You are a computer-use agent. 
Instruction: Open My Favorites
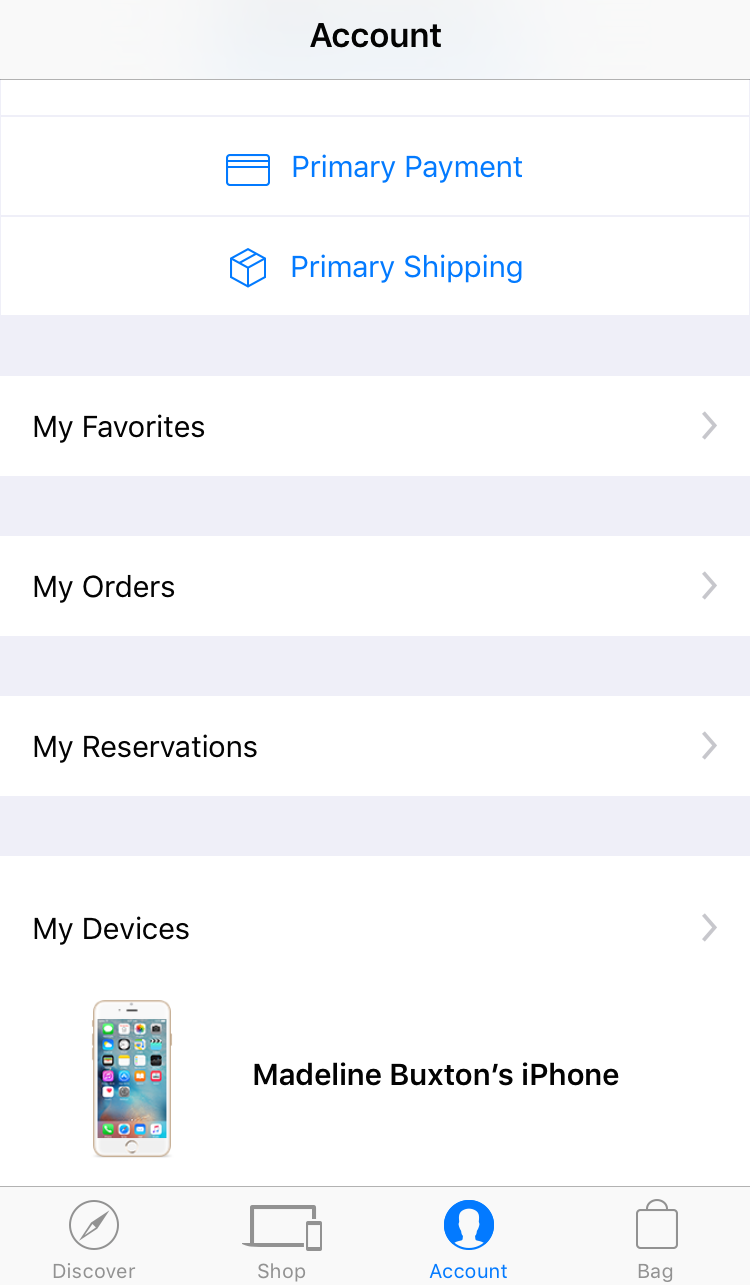pos(375,426)
